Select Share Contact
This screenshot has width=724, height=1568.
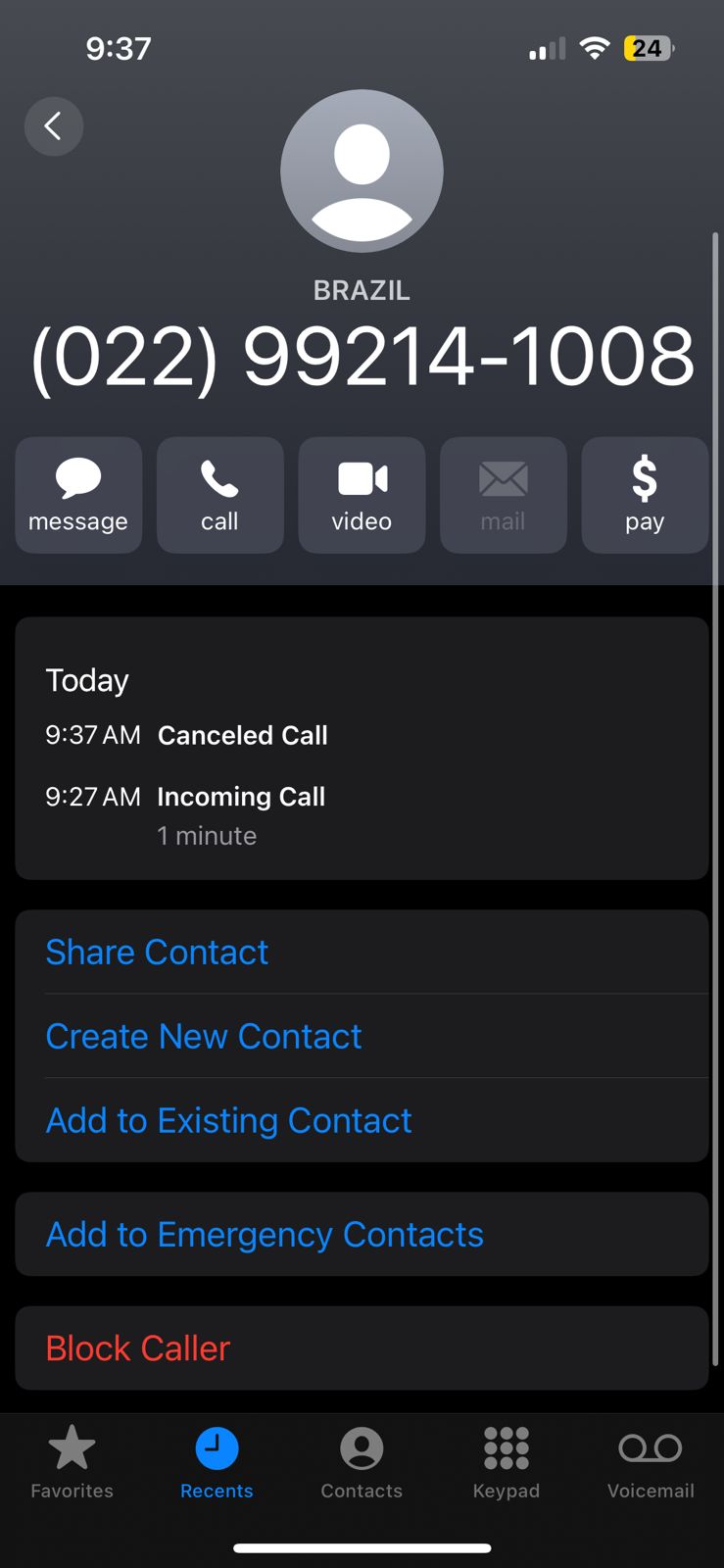coord(157,953)
